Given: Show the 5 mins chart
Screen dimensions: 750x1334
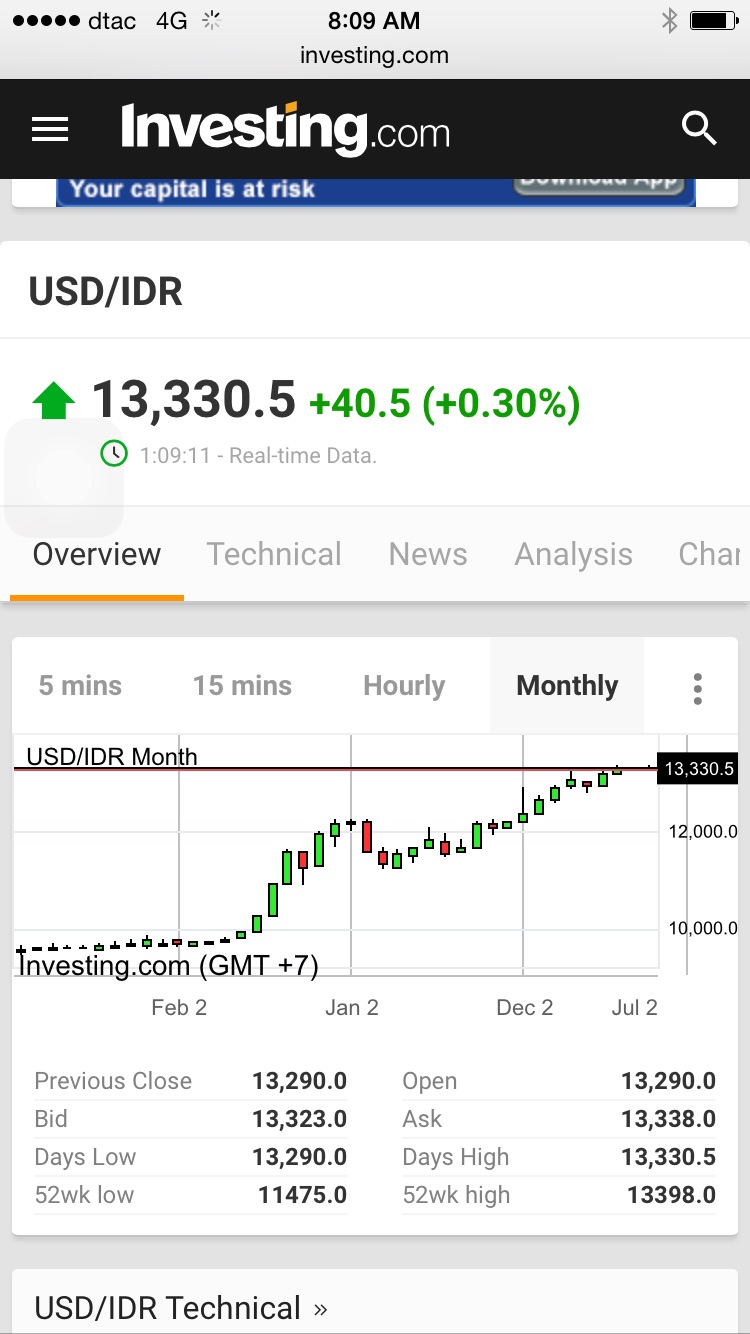Looking at the screenshot, I should tap(80, 686).
